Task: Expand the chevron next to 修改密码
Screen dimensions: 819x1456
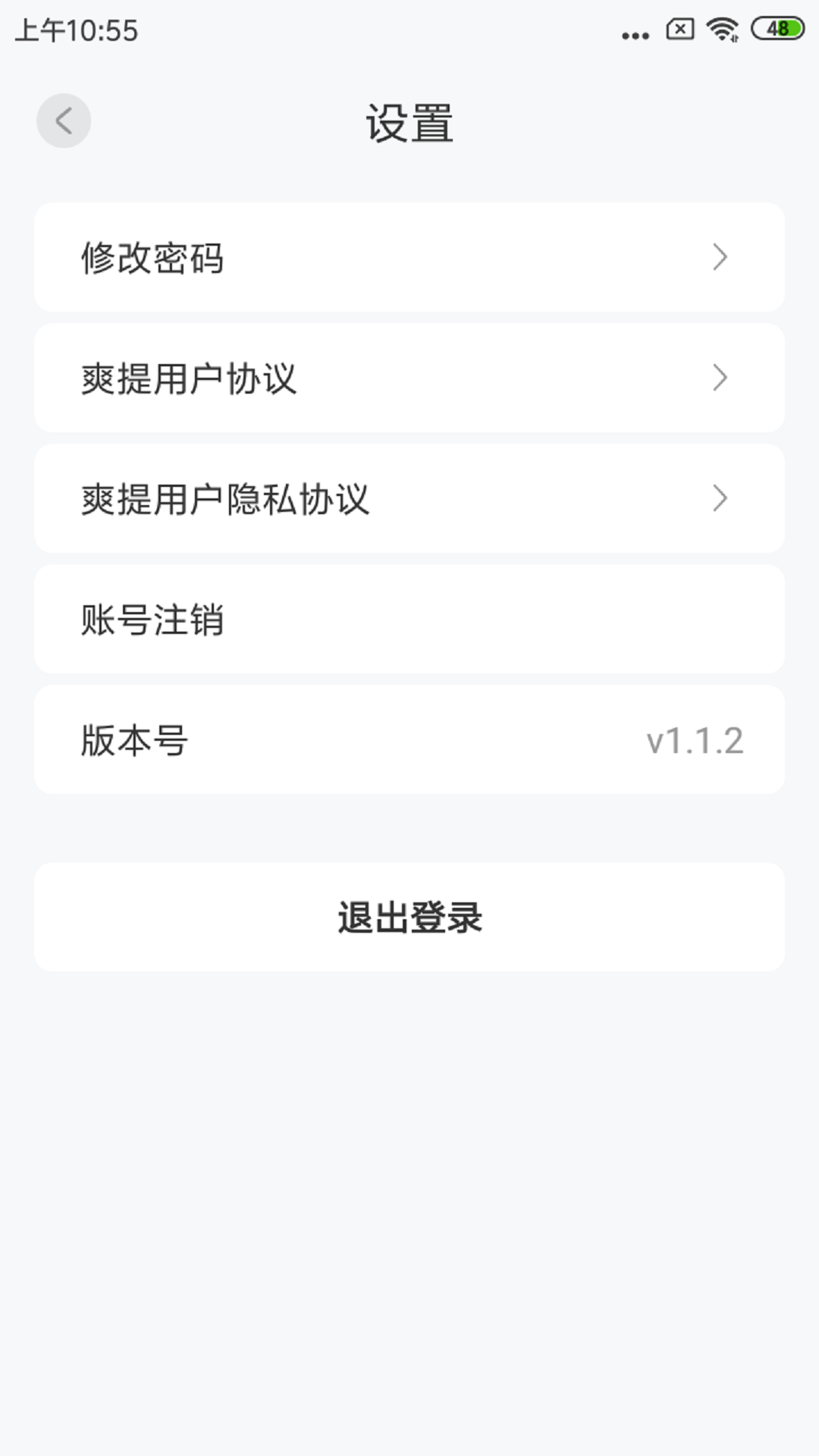Action: tap(721, 257)
